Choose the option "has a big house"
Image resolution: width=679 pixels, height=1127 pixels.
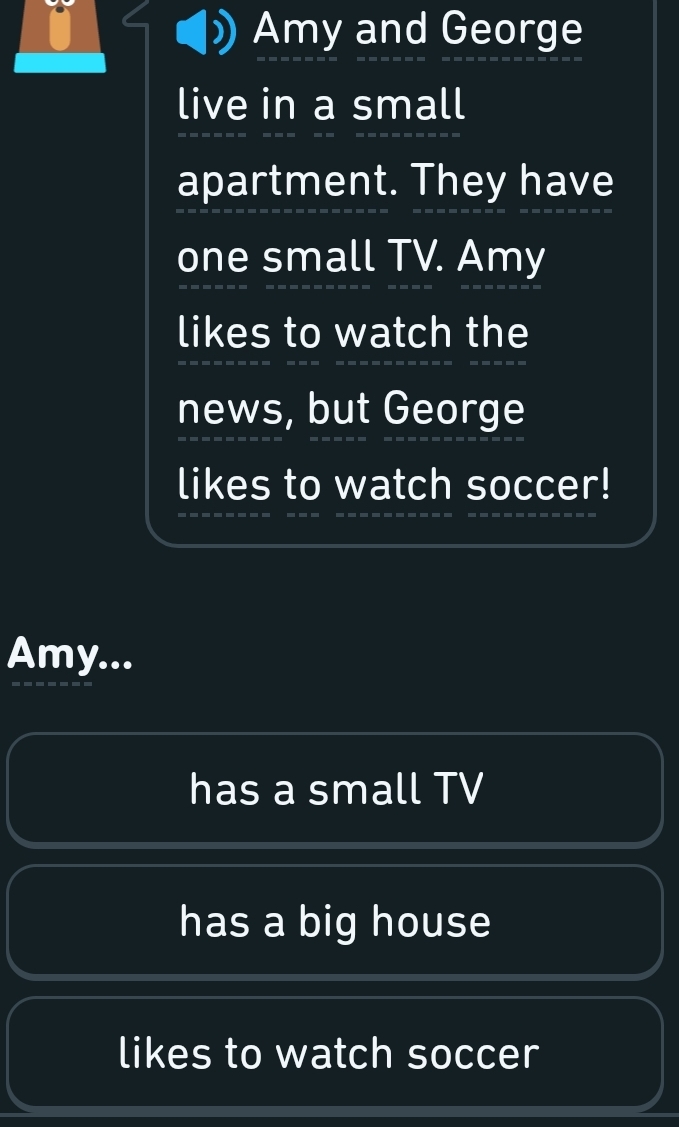click(335, 921)
